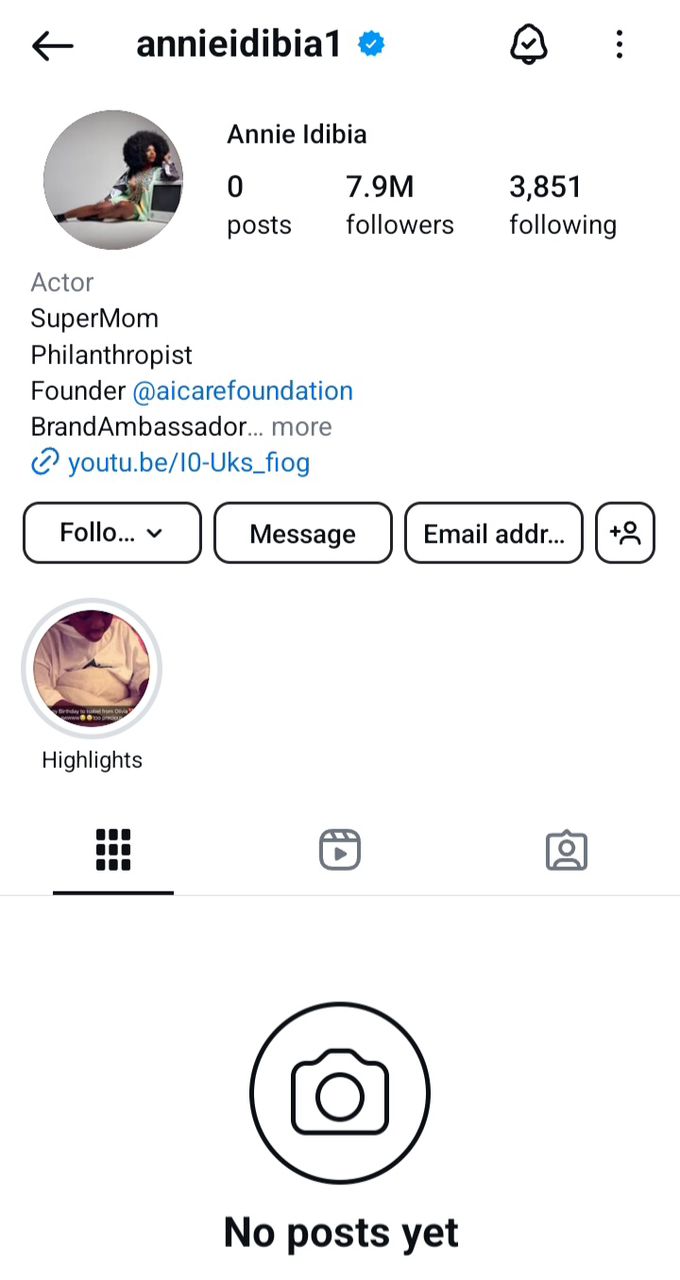This screenshot has height=1280, width=680.
Task: Open the notification bell settings
Action: click(x=529, y=45)
